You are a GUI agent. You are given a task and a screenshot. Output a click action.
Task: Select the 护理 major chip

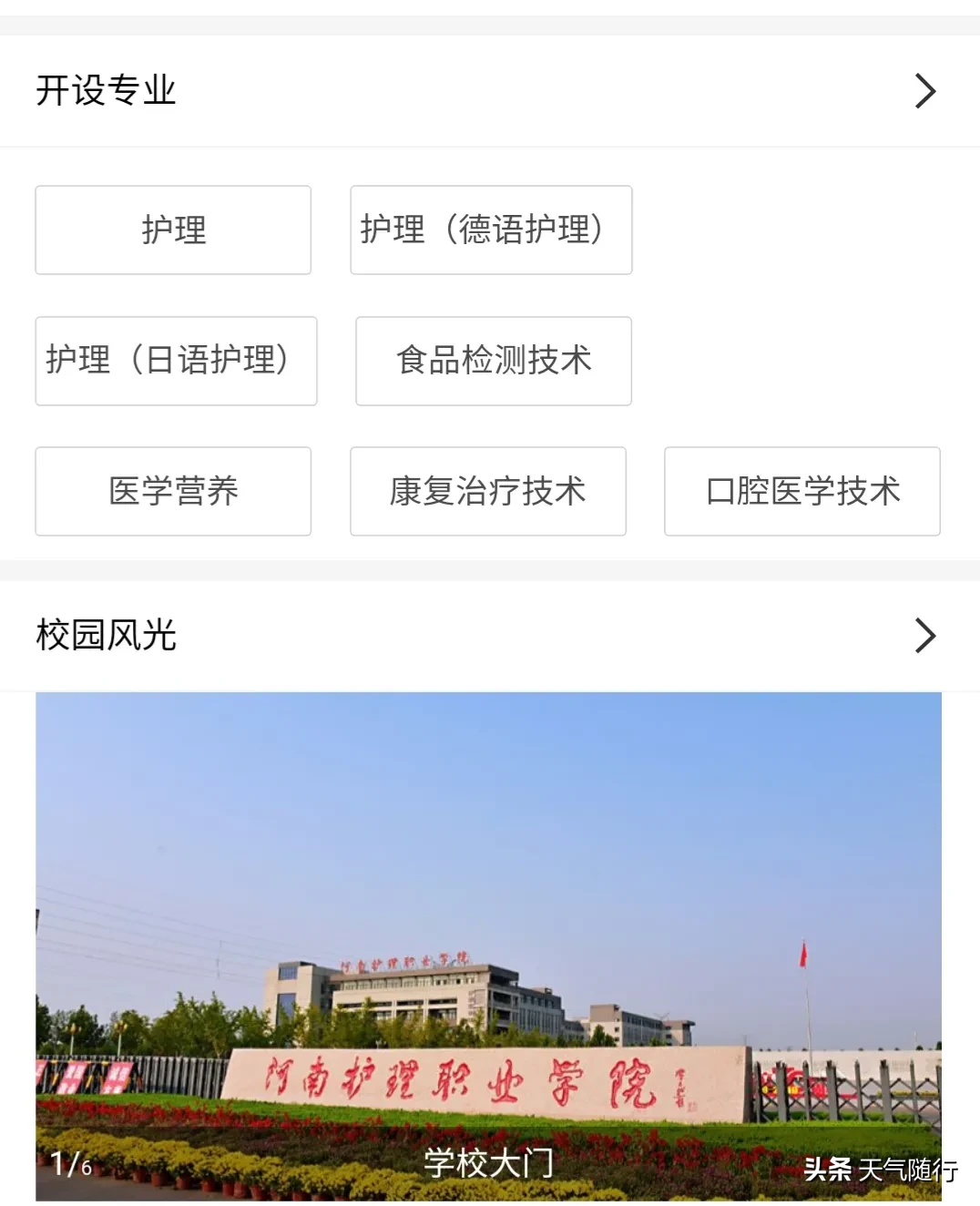click(173, 230)
